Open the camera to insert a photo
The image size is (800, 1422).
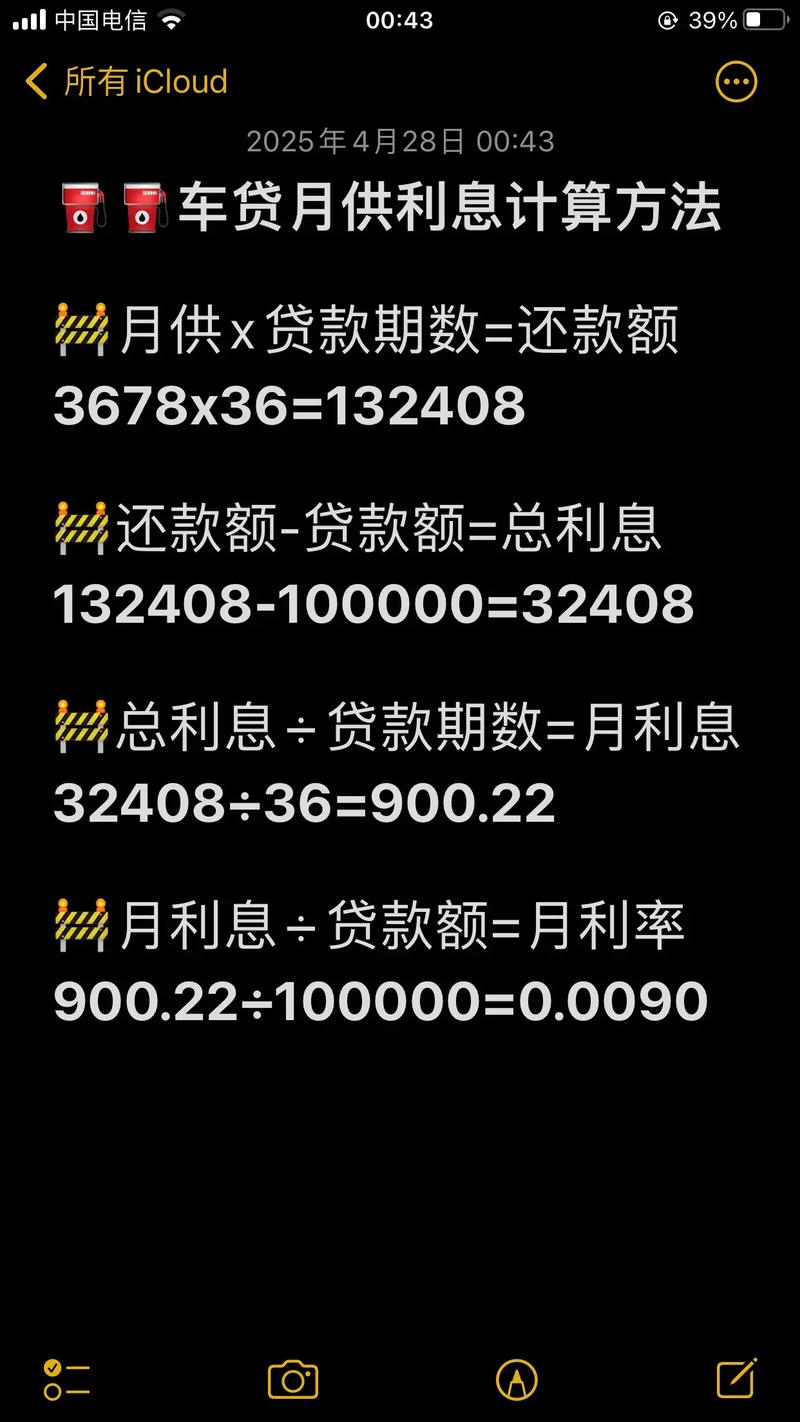click(291, 1378)
